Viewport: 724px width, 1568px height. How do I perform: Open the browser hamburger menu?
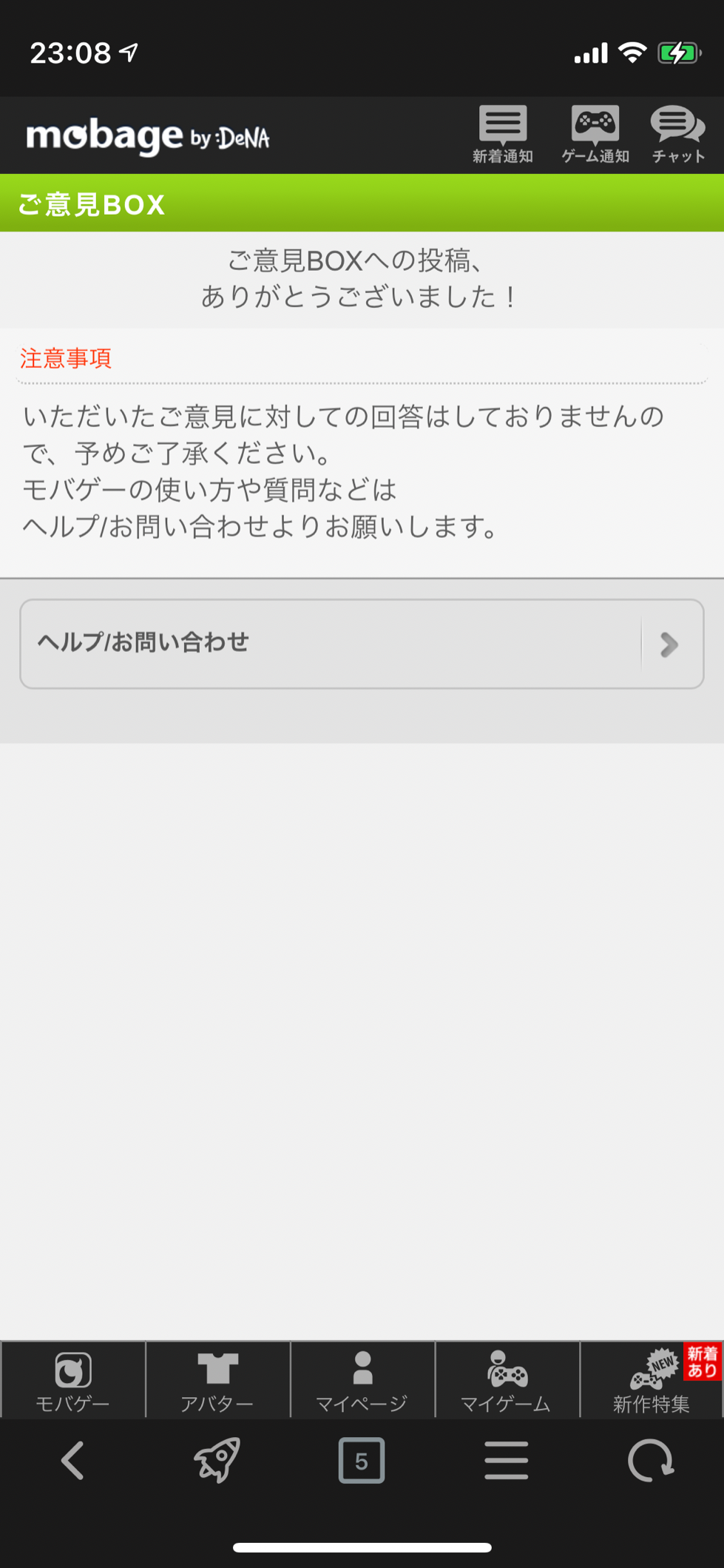(x=506, y=1460)
